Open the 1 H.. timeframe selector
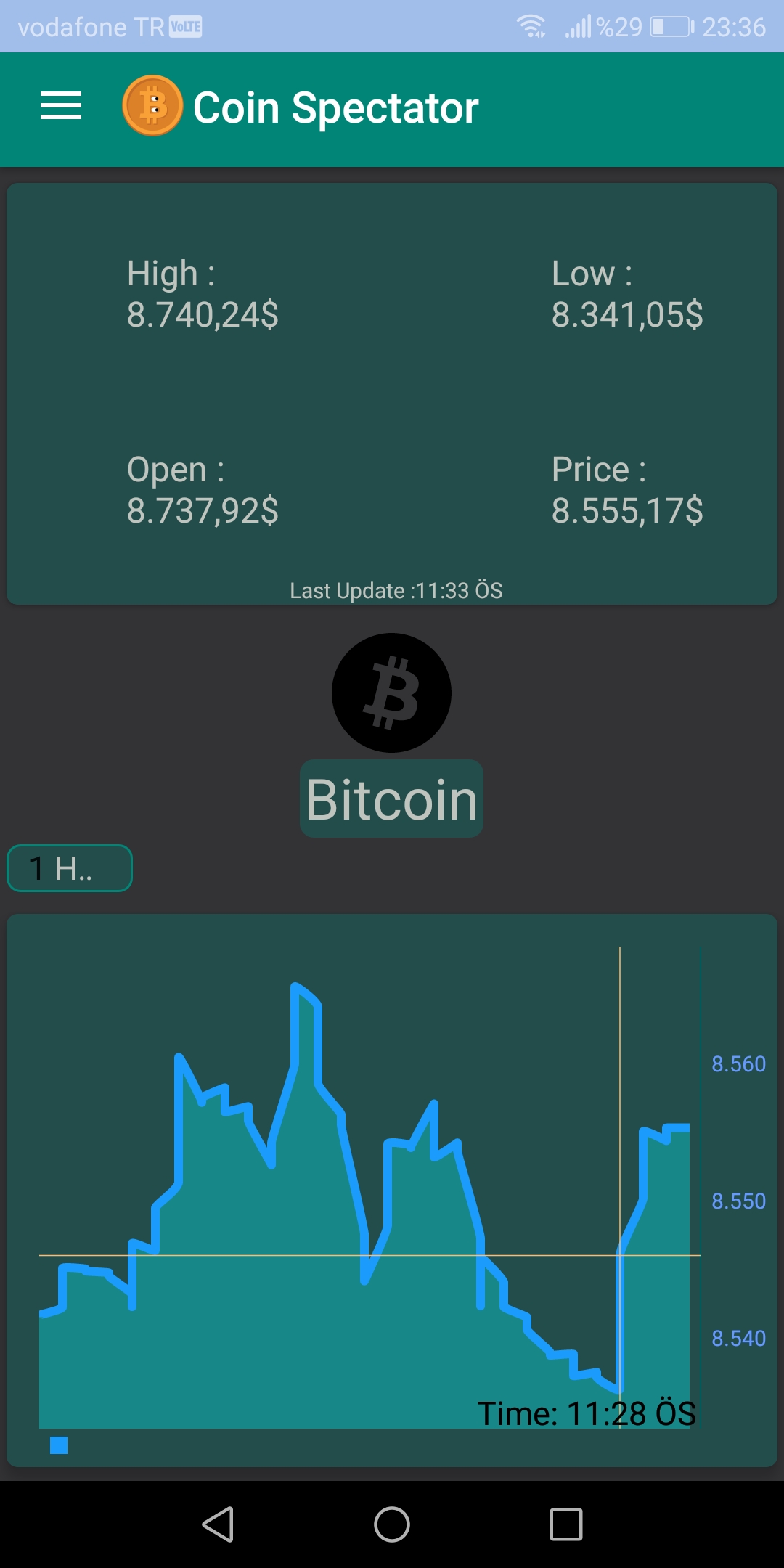Viewport: 784px width, 1568px height. click(69, 867)
